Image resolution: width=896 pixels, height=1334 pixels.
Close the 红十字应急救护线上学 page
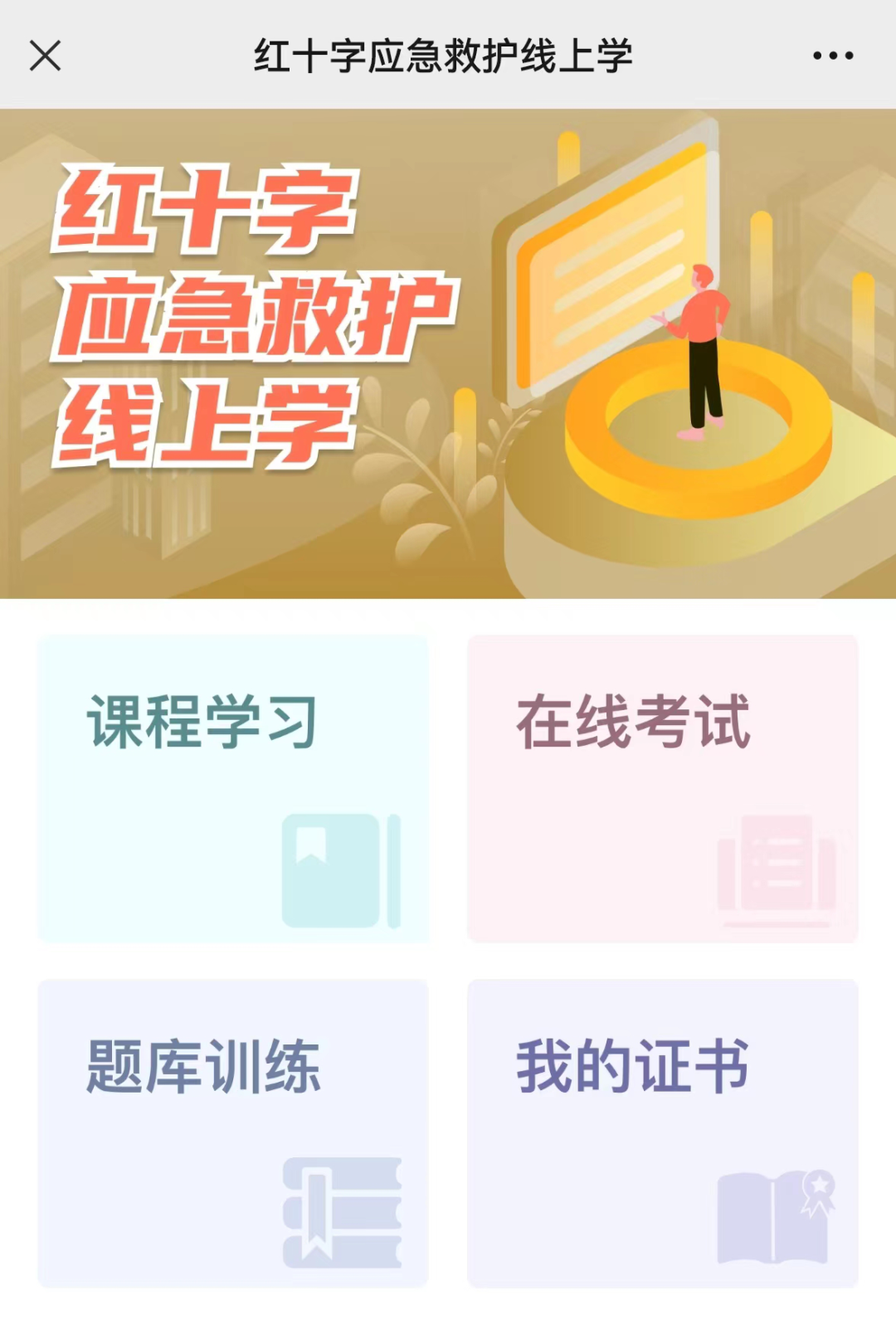(x=45, y=56)
